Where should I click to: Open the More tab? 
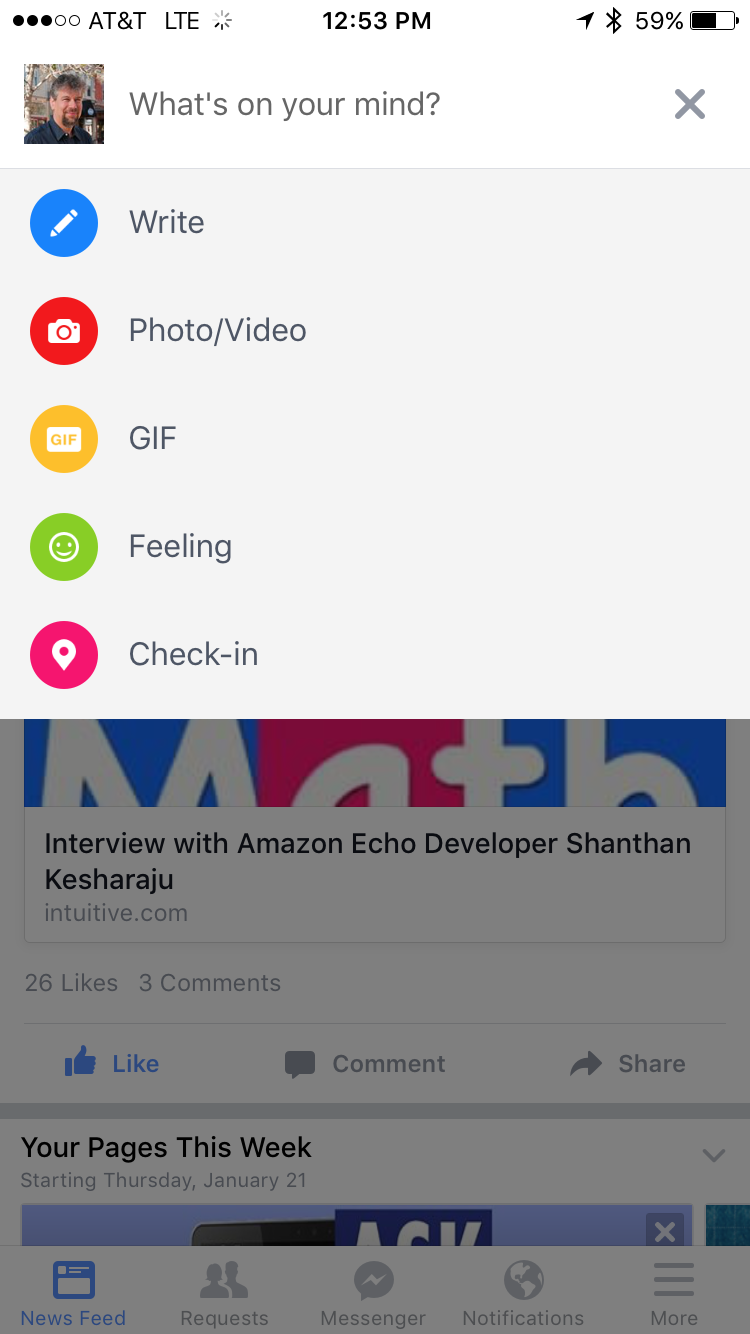click(674, 1291)
